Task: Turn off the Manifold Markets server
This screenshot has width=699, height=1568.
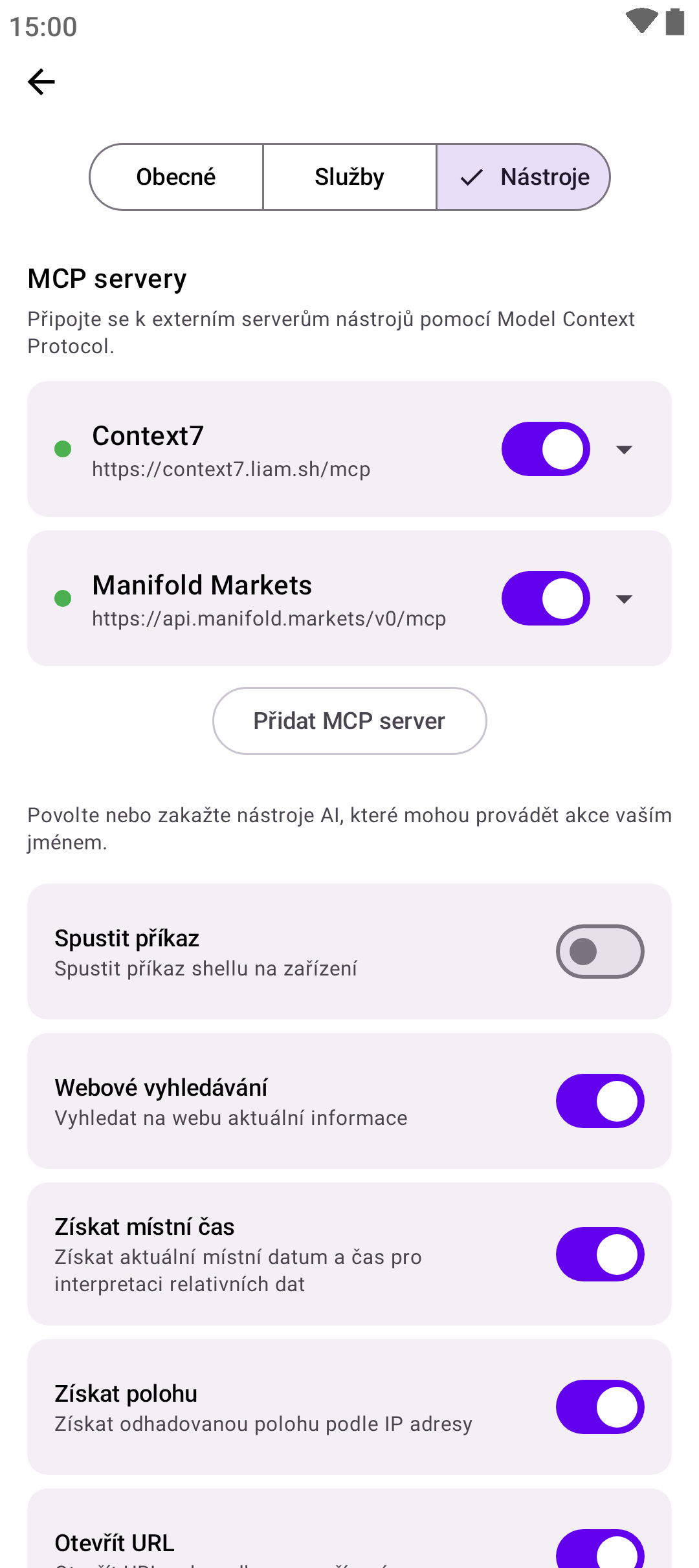Action: pyautogui.click(x=545, y=598)
